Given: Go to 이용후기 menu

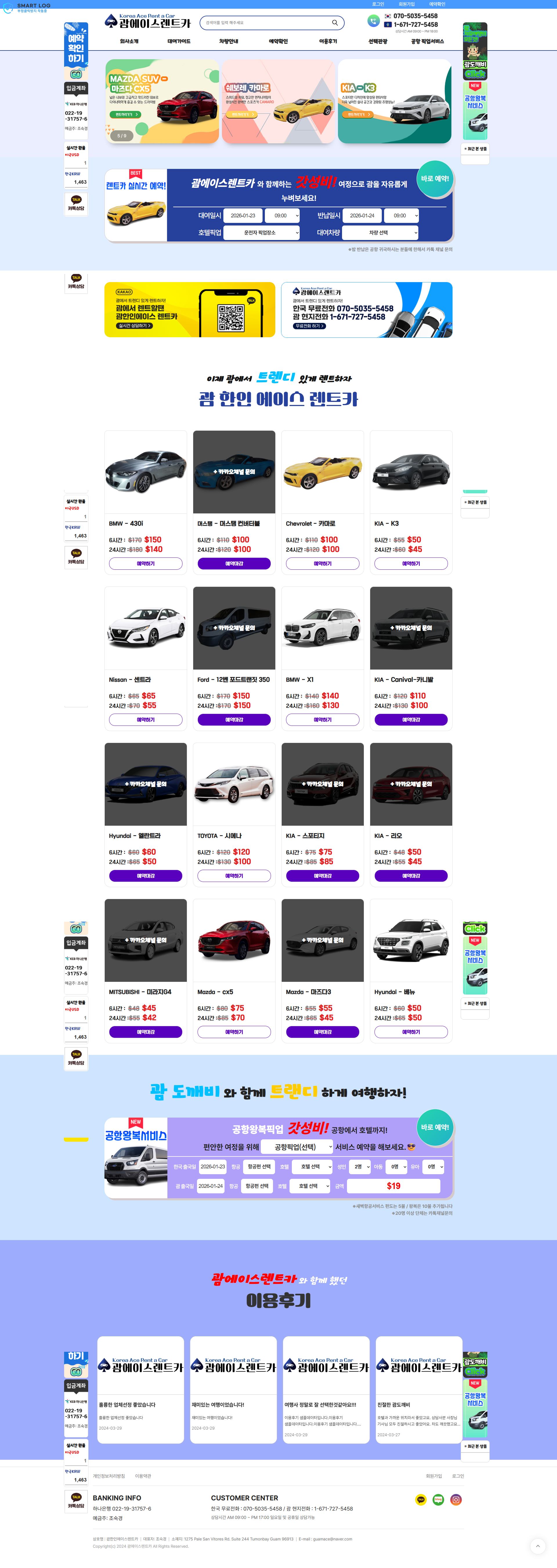Looking at the screenshot, I should (328, 41).
